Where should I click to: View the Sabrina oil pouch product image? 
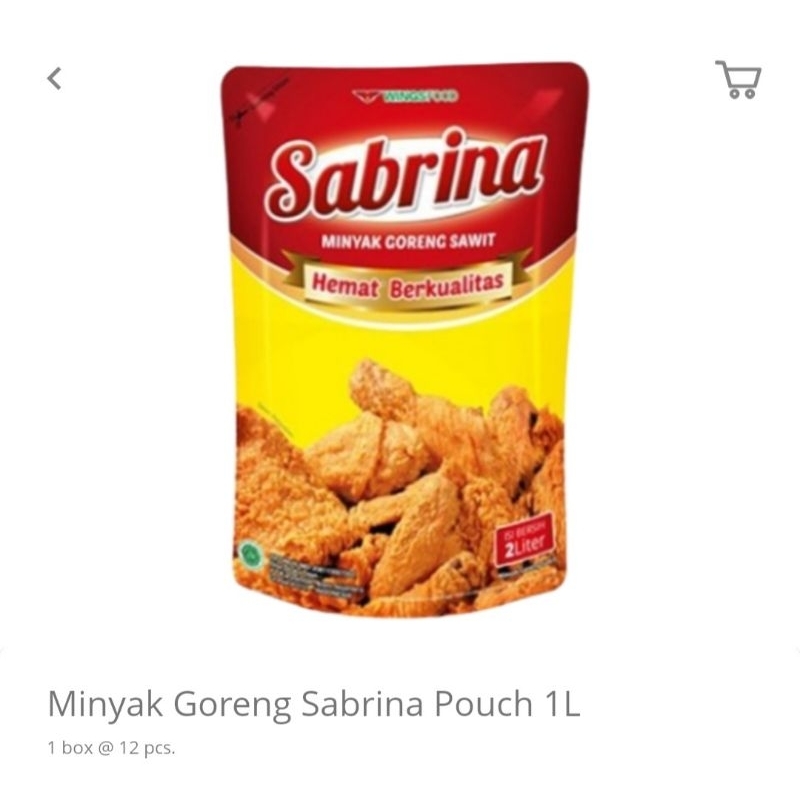point(402,338)
